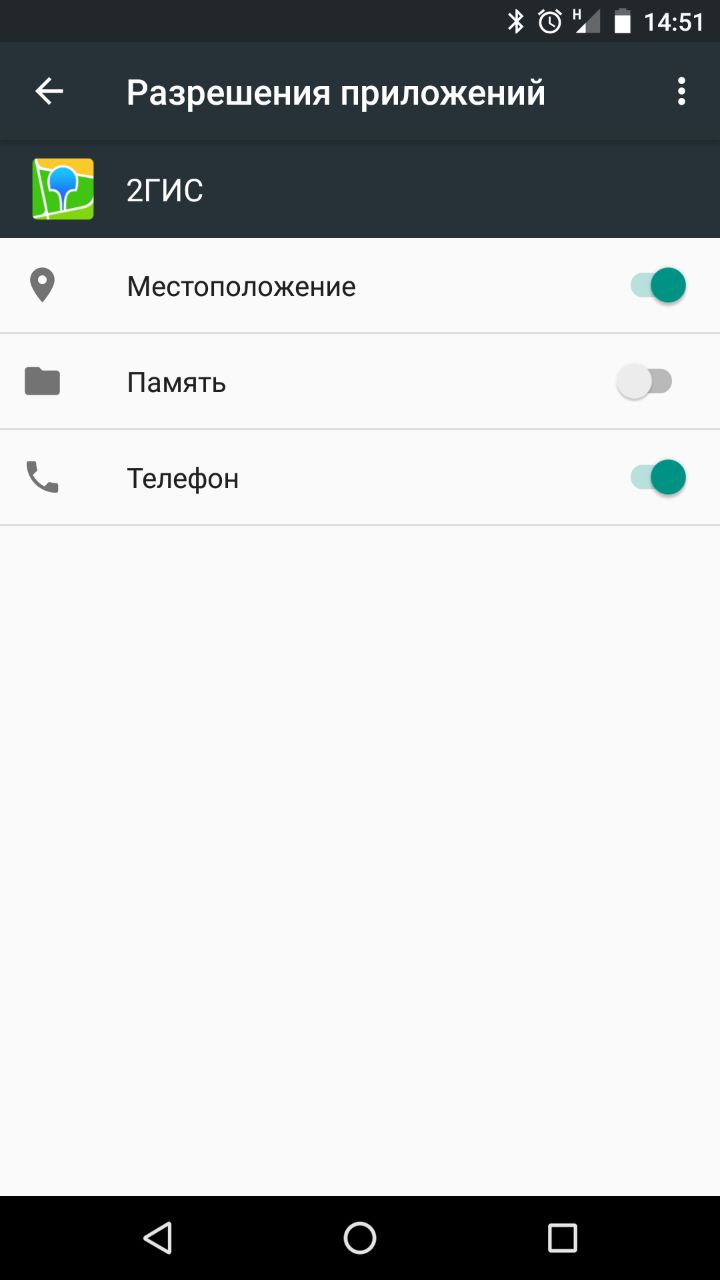Tap the system home button

tap(360, 1238)
